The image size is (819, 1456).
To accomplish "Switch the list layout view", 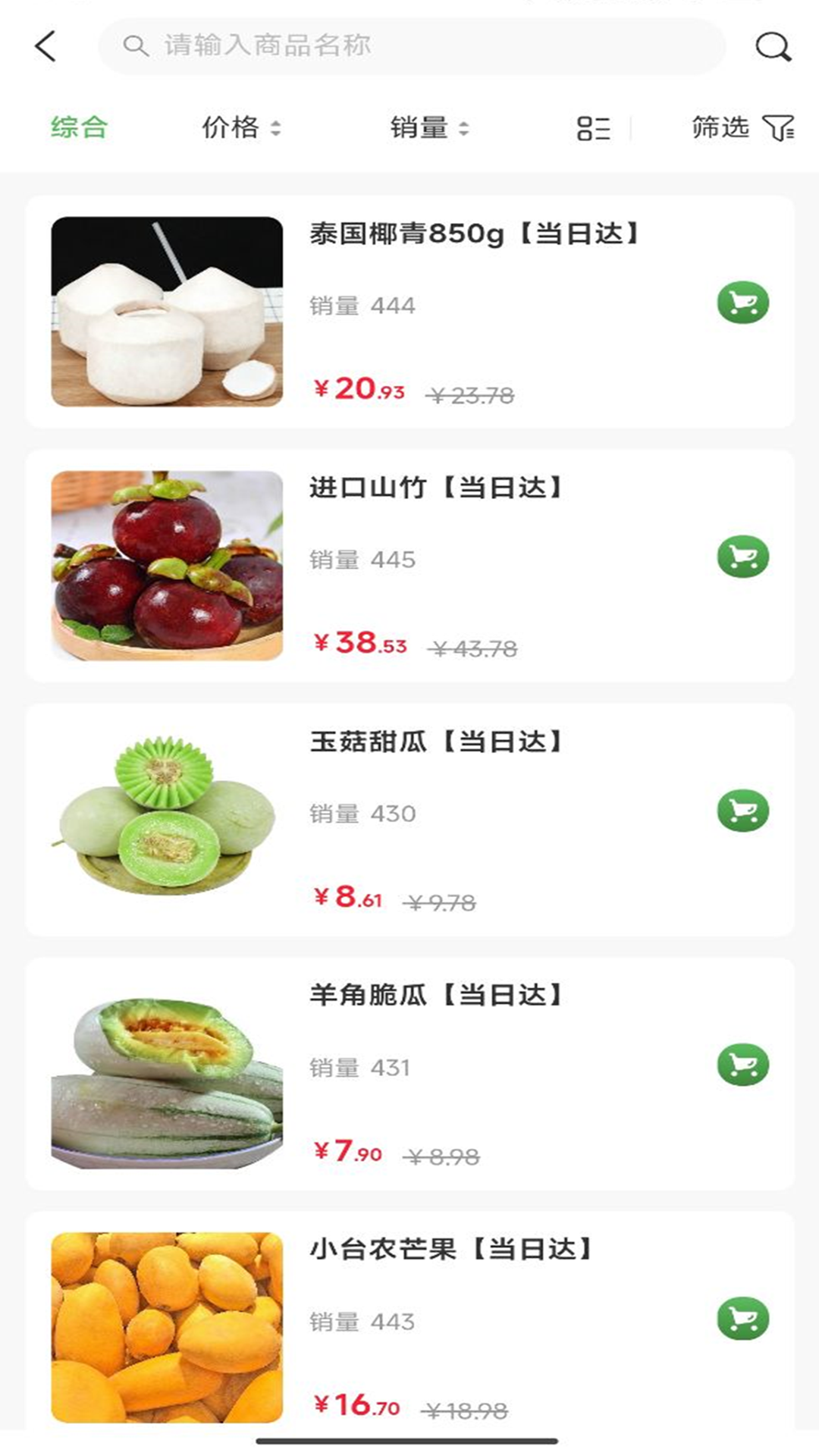I will pyautogui.click(x=593, y=128).
